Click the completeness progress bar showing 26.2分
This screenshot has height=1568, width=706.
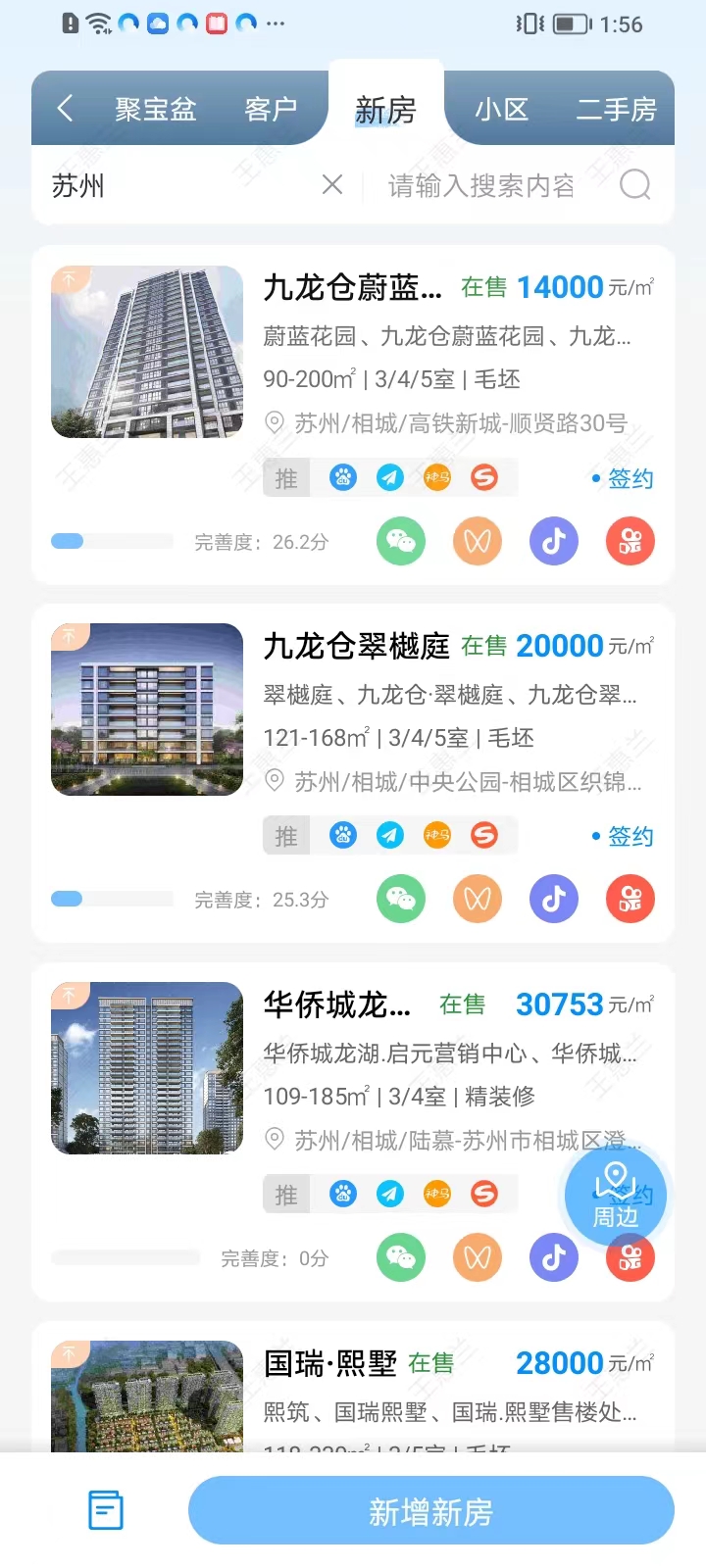click(112, 540)
